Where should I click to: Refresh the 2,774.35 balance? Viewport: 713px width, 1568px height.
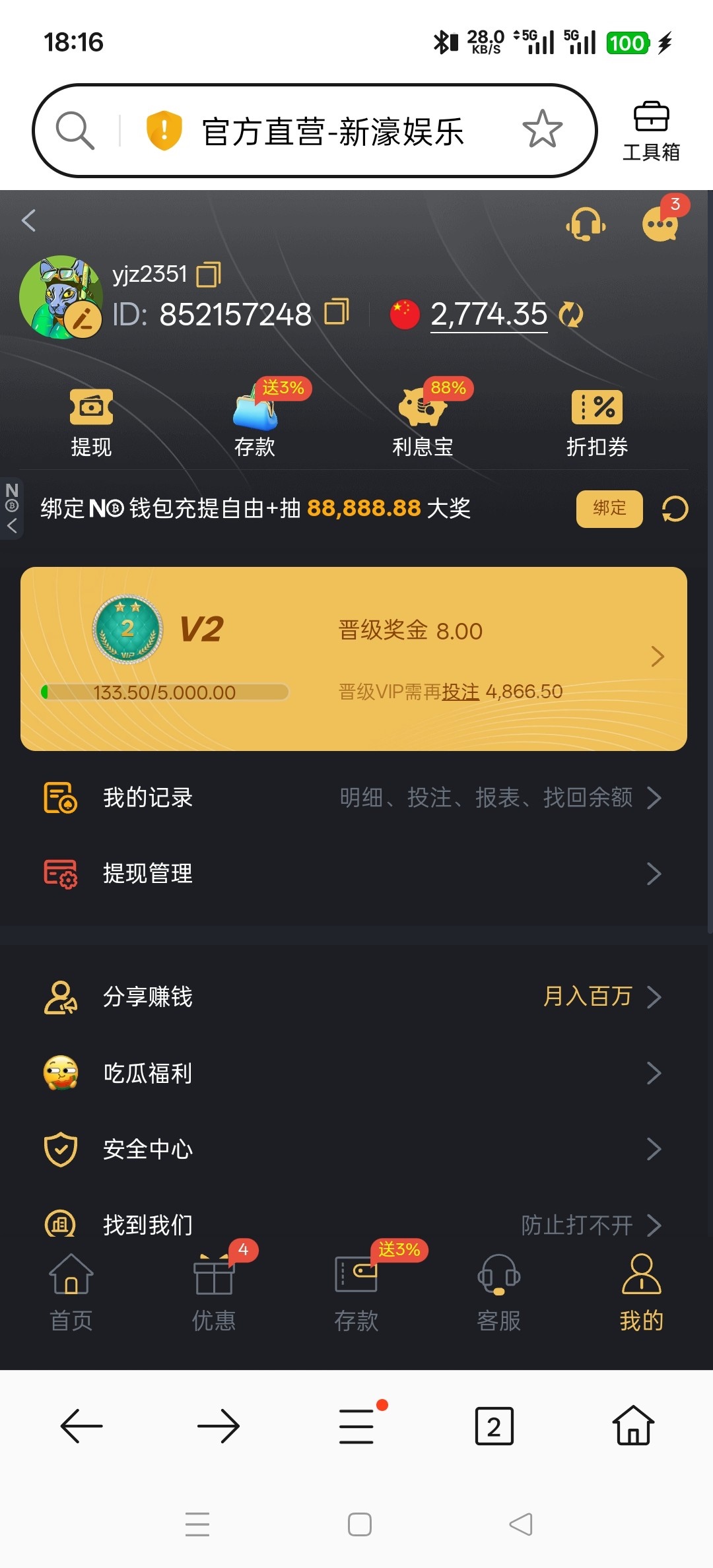(x=571, y=314)
